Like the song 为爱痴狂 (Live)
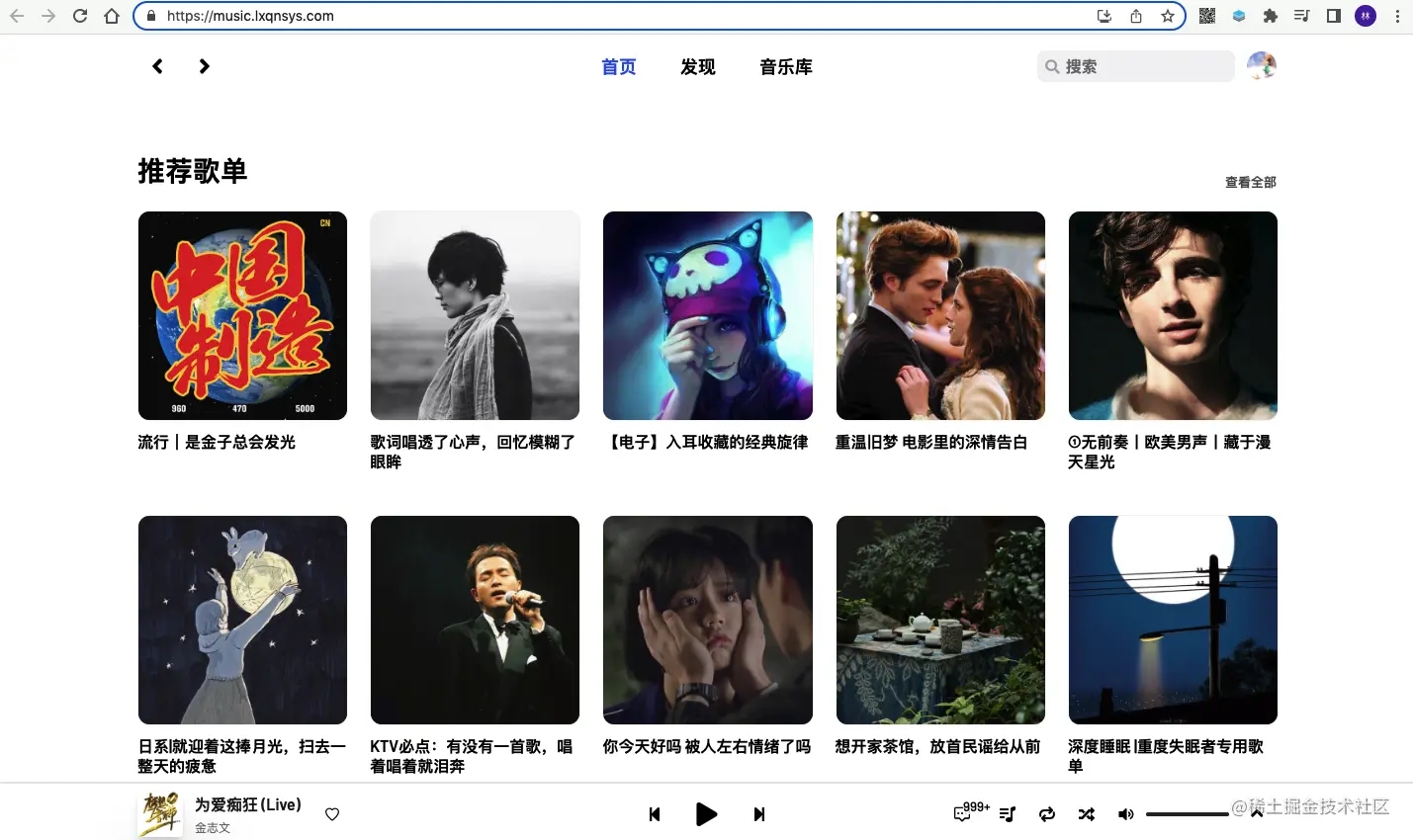 [x=332, y=814]
